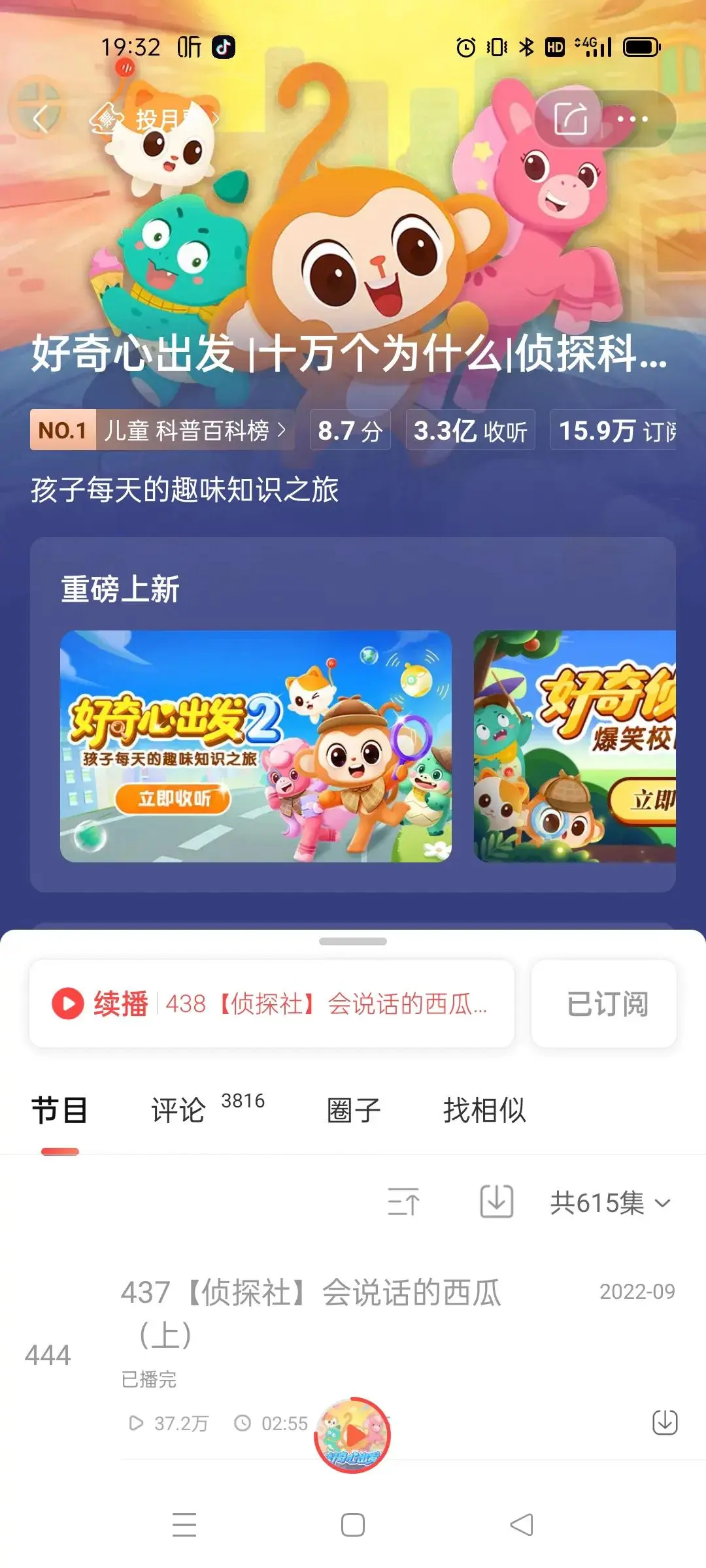This screenshot has height=1568, width=706.
Task: Open the three-dot overflow menu
Action: point(633,119)
